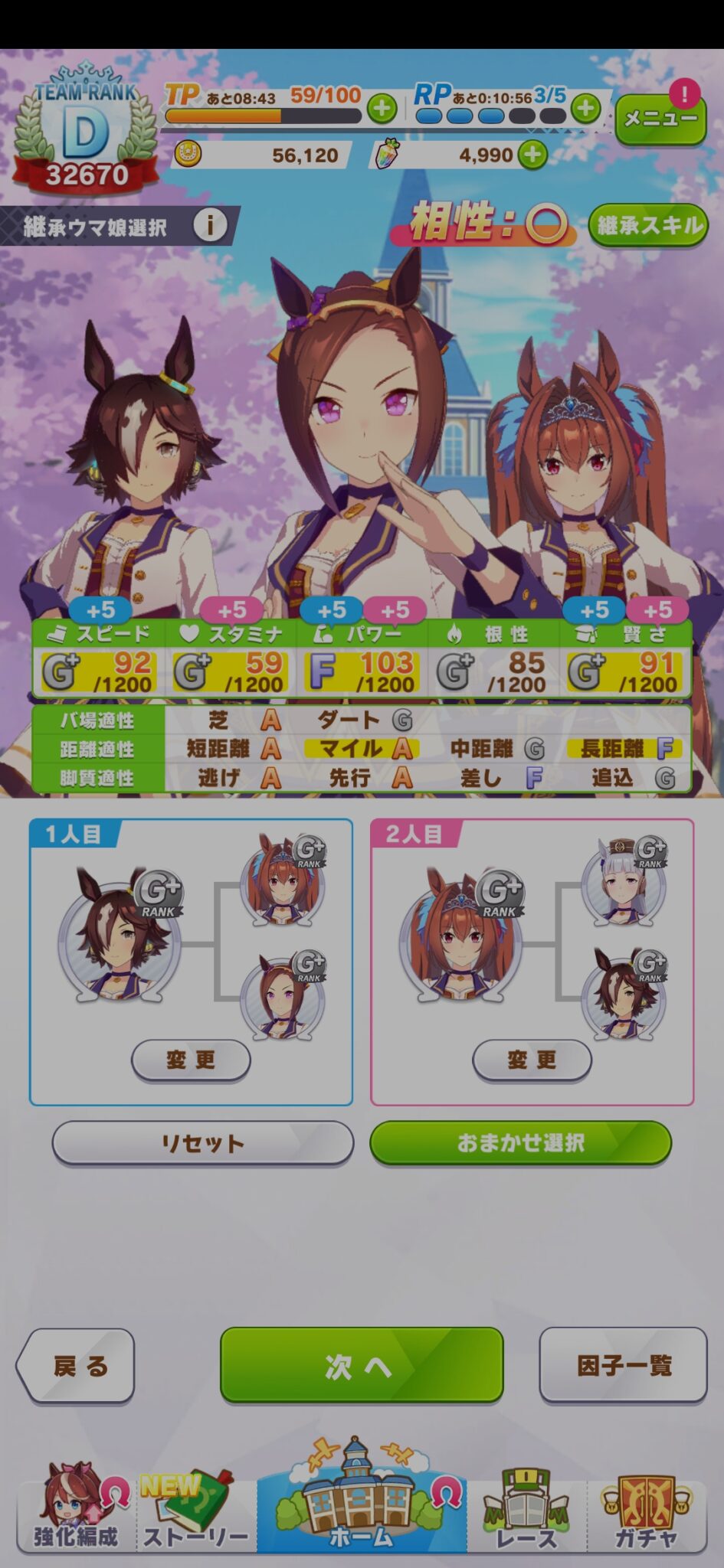Image resolution: width=724 pixels, height=1568 pixels.
Task: Choose おまかせ選択 auto selection
Action: [x=521, y=1143]
